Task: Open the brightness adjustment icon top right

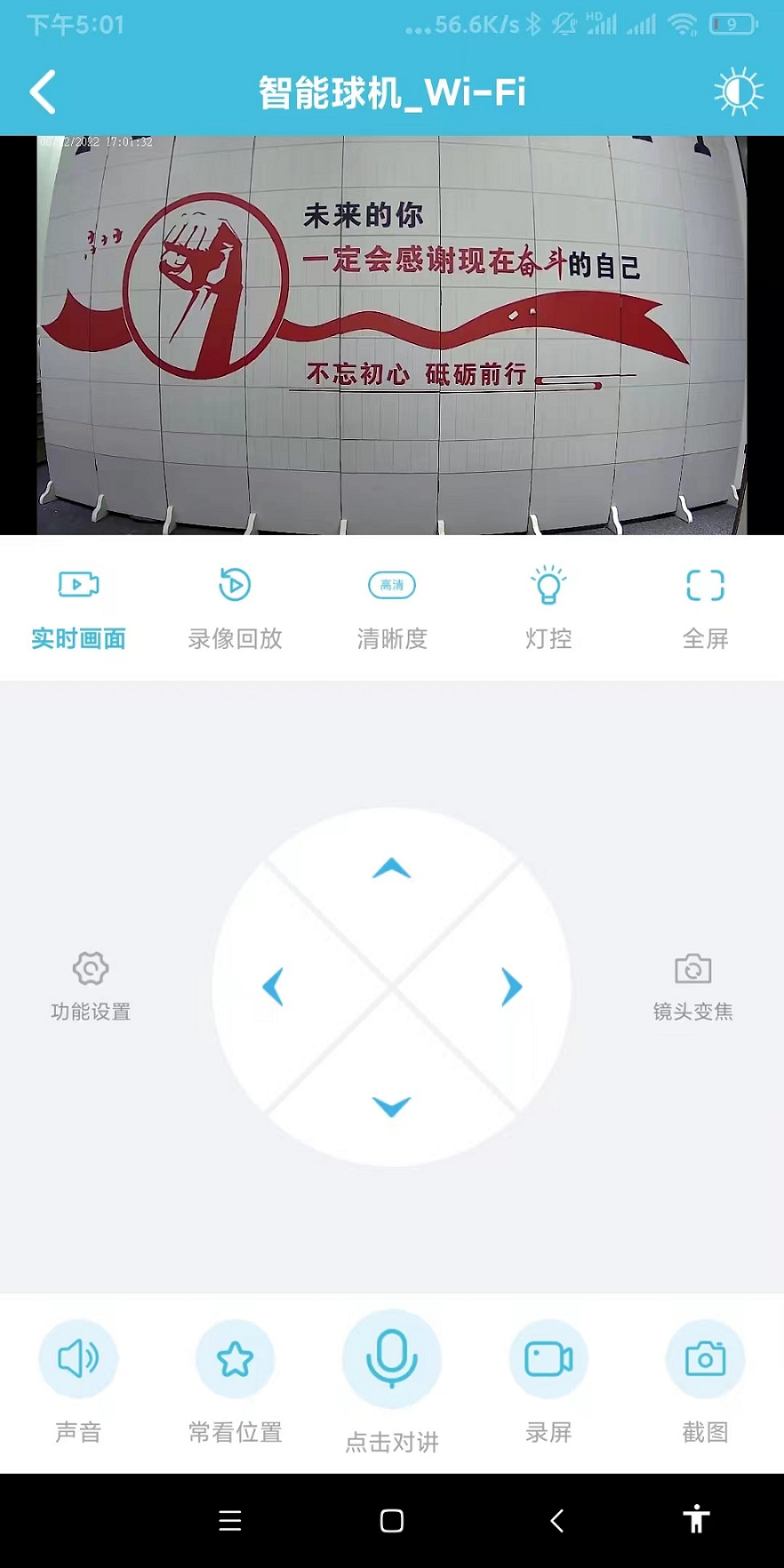Action: 737,90
